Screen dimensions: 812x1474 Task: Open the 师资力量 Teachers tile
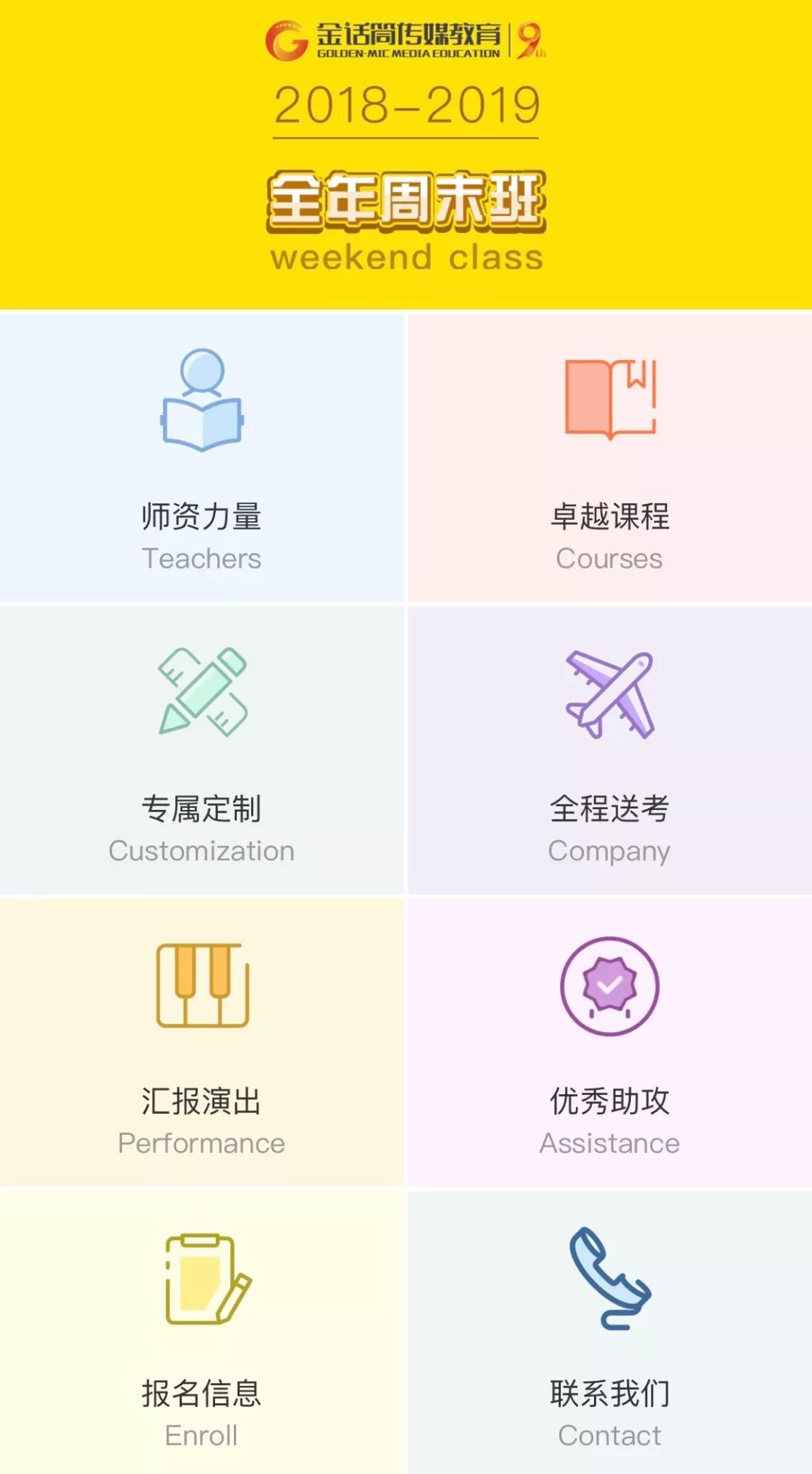[201, 457]
